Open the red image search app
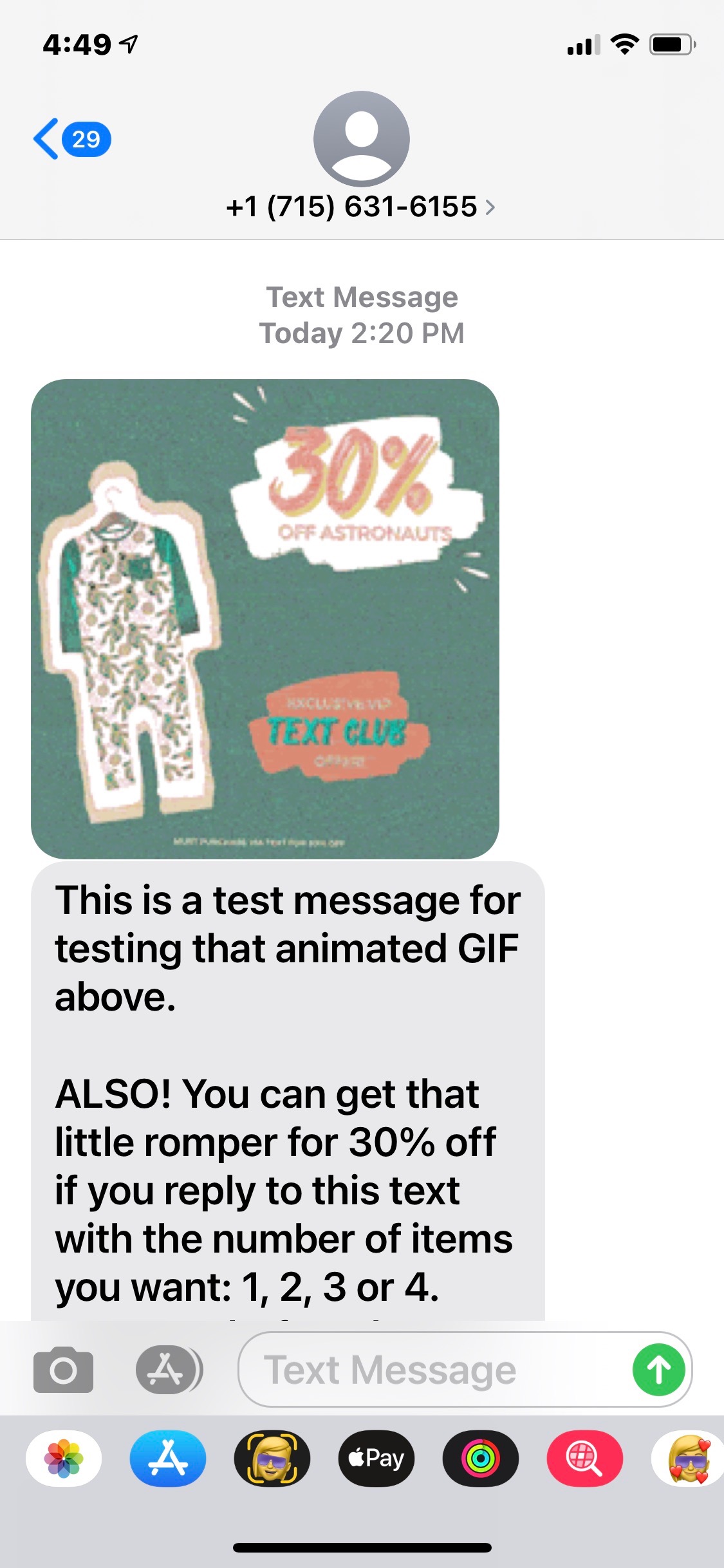 (584, 1458)
